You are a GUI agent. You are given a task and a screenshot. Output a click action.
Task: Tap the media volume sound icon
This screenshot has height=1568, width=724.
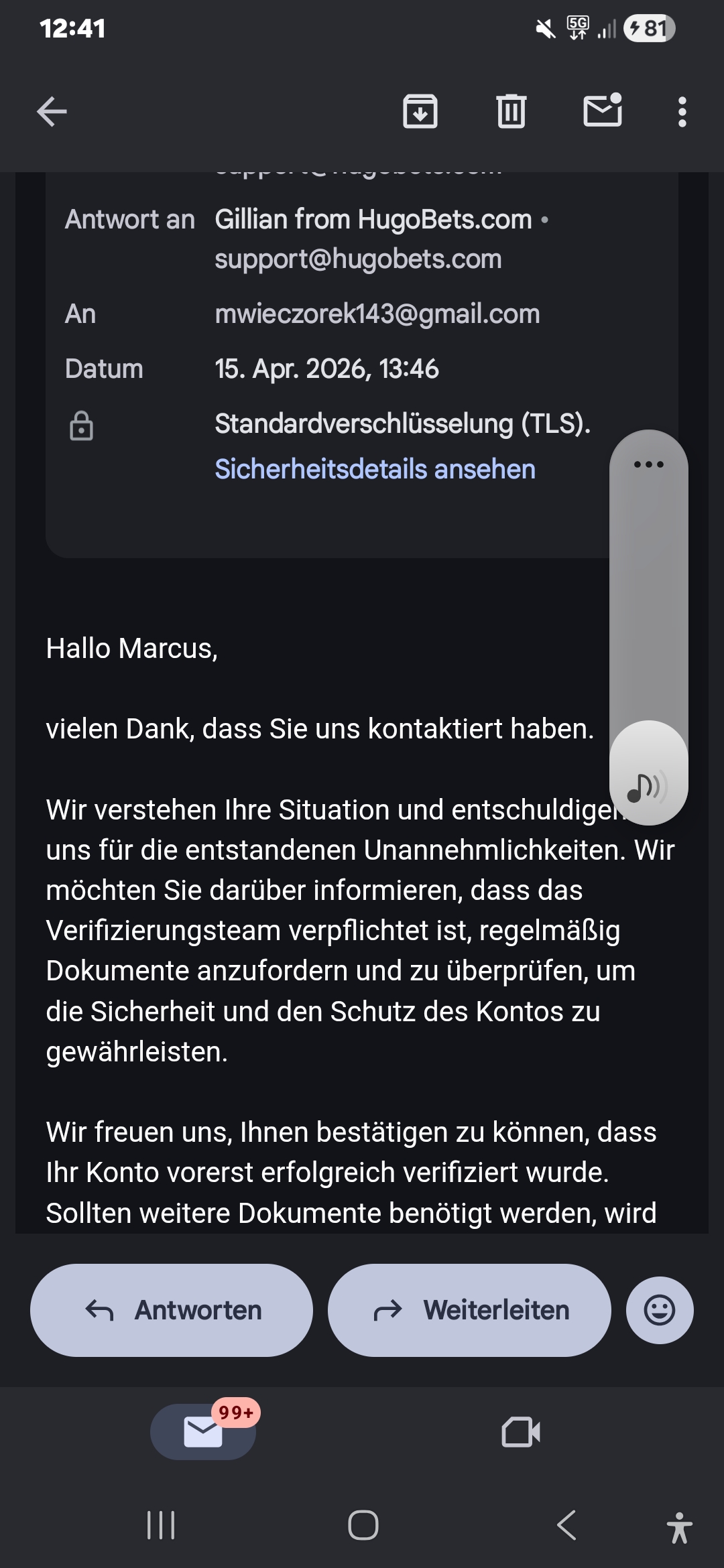pos(647,787)
